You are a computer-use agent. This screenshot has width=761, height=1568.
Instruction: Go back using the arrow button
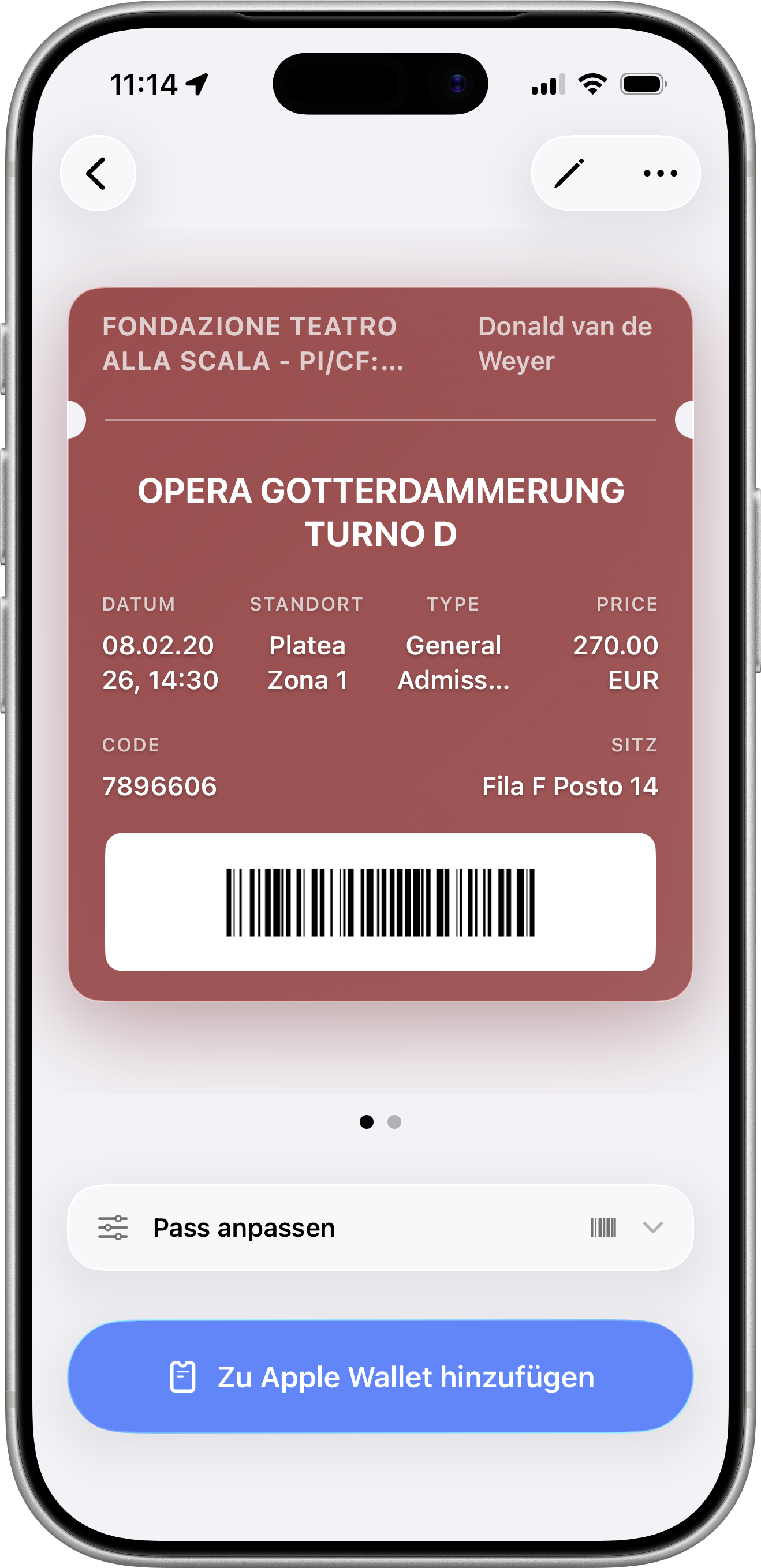coord(98,174)
